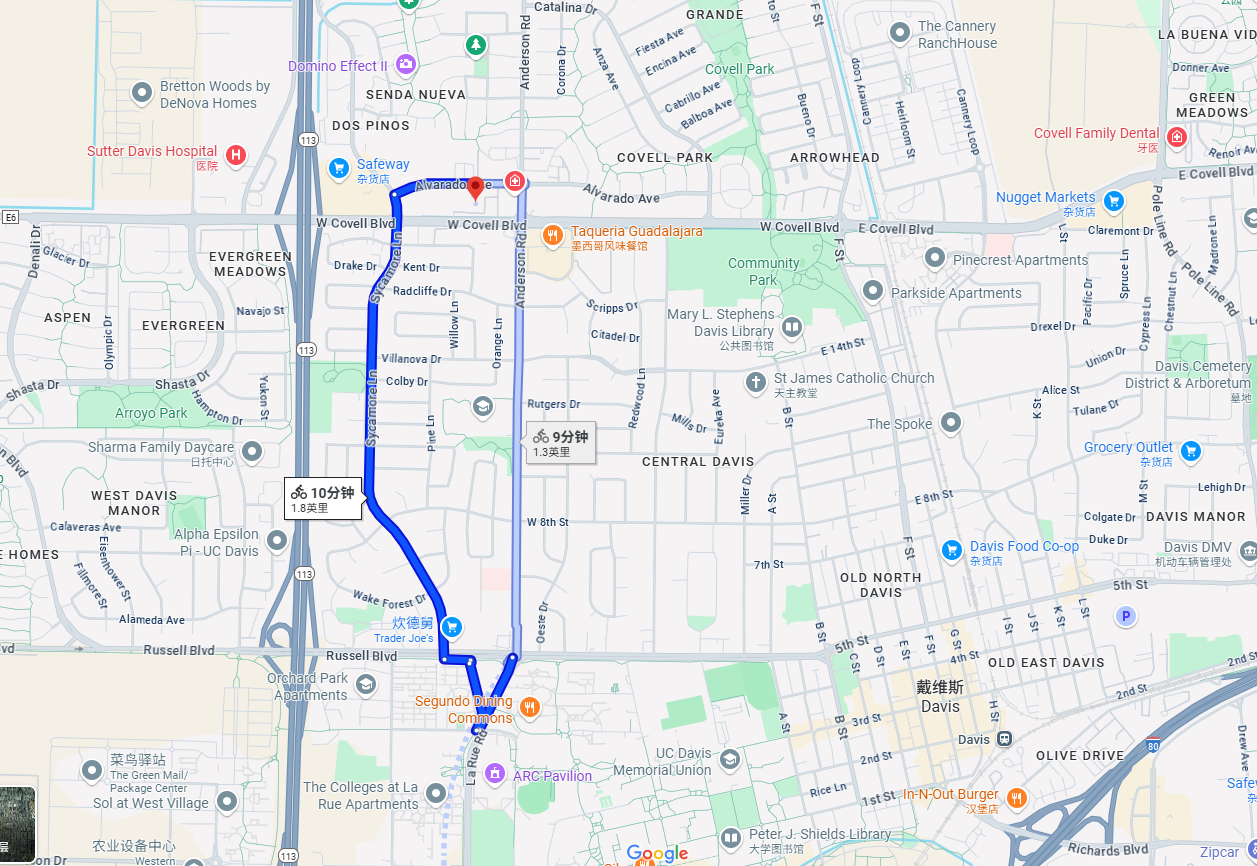Open the Grocery Outlet marker
The width and height of the screenshot is (1257, 866).
(x=1190, y=451)
